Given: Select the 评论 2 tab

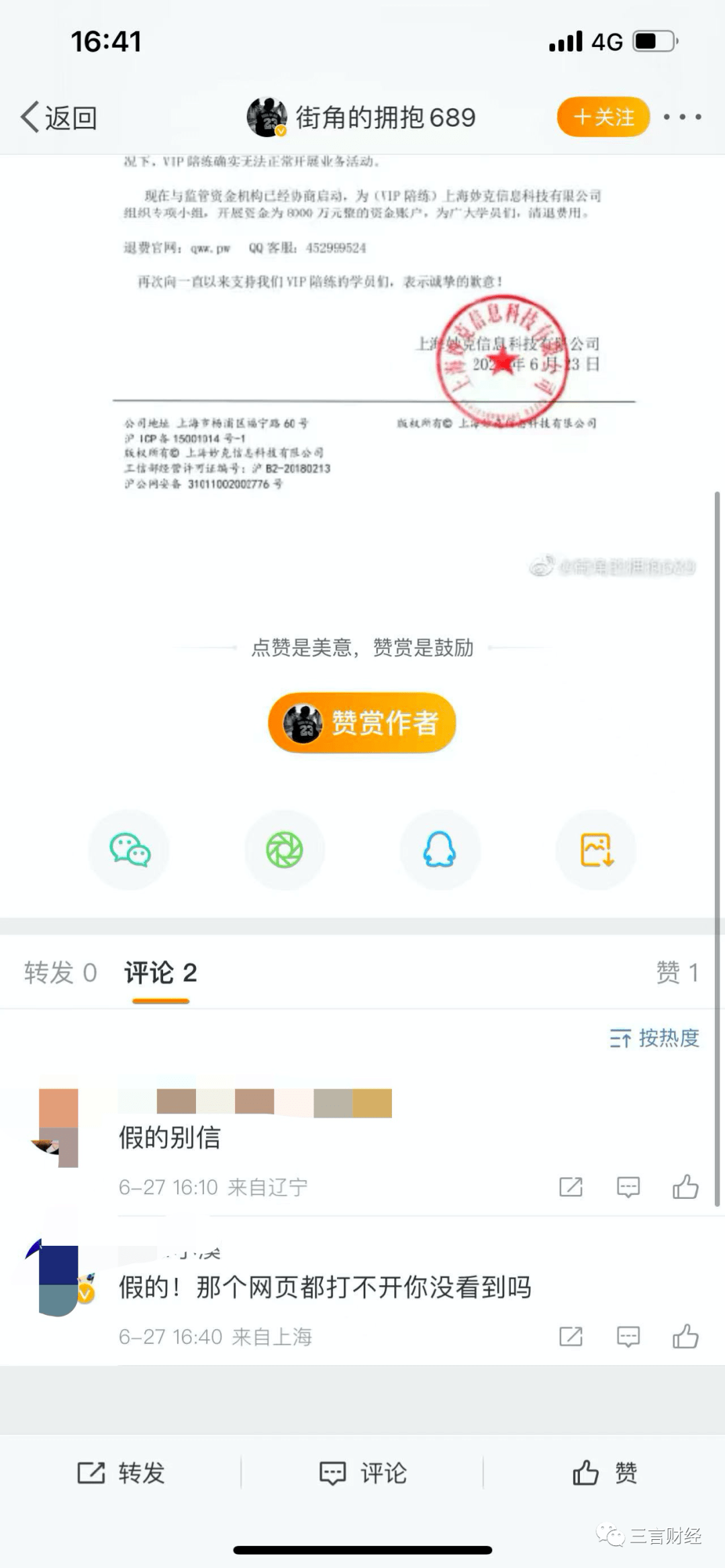Looking at the screenshot, I should [160, 972].
